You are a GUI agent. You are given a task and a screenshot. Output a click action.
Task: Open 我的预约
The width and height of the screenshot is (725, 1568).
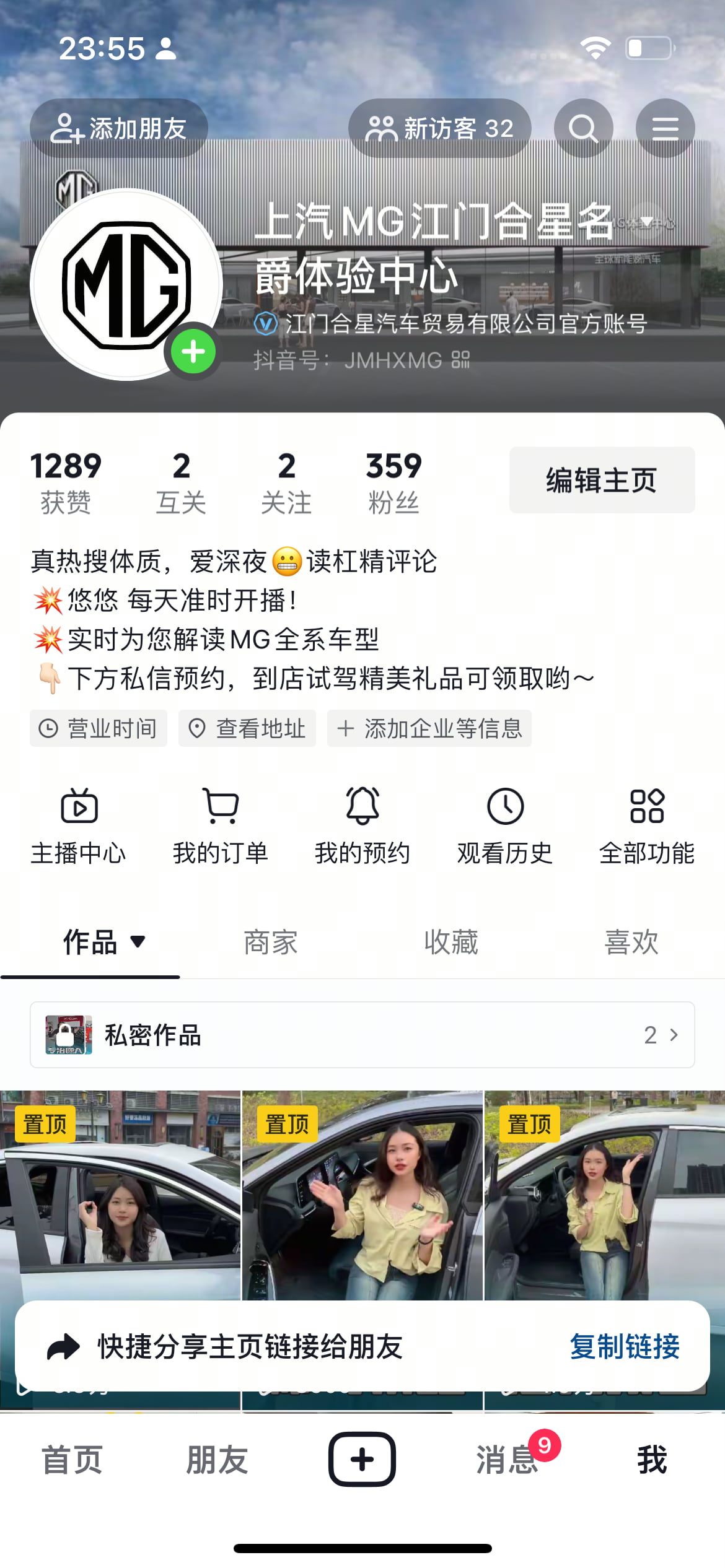coord(362,825)
